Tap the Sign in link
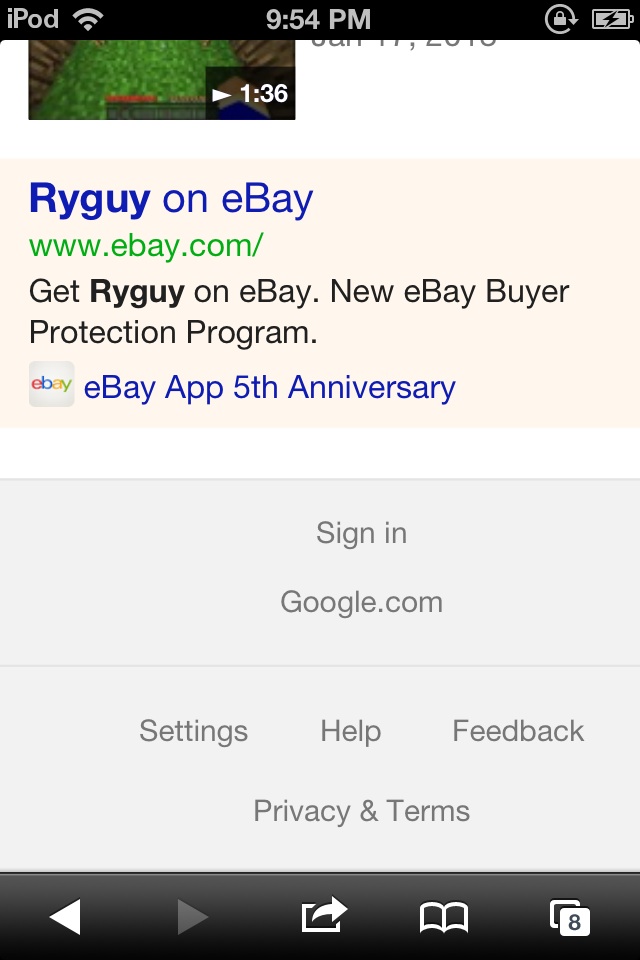This screenshot has width=640, height=960. click(361, 533)
